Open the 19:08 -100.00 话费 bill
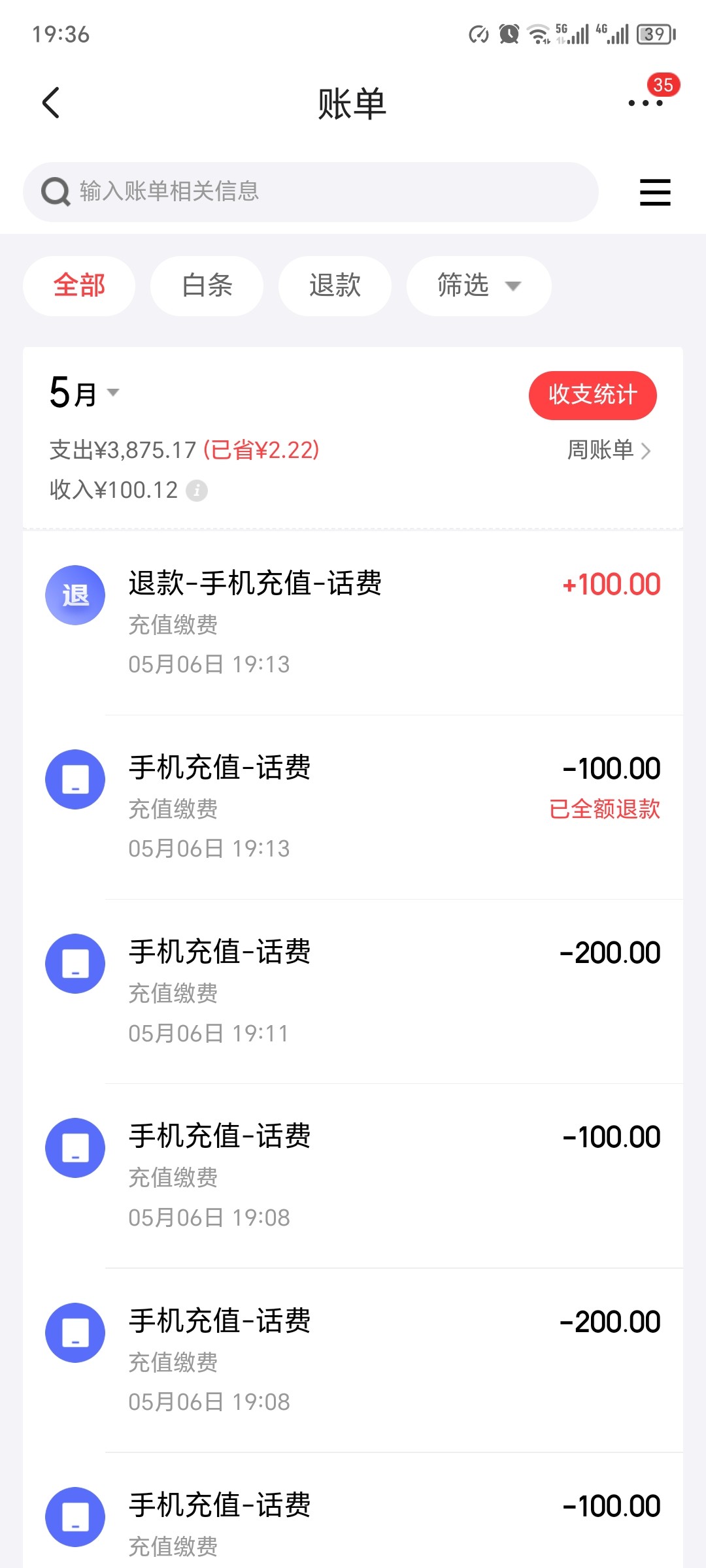The width and height of the screenshot is (706, 1568). click(x=353, y=1176)
